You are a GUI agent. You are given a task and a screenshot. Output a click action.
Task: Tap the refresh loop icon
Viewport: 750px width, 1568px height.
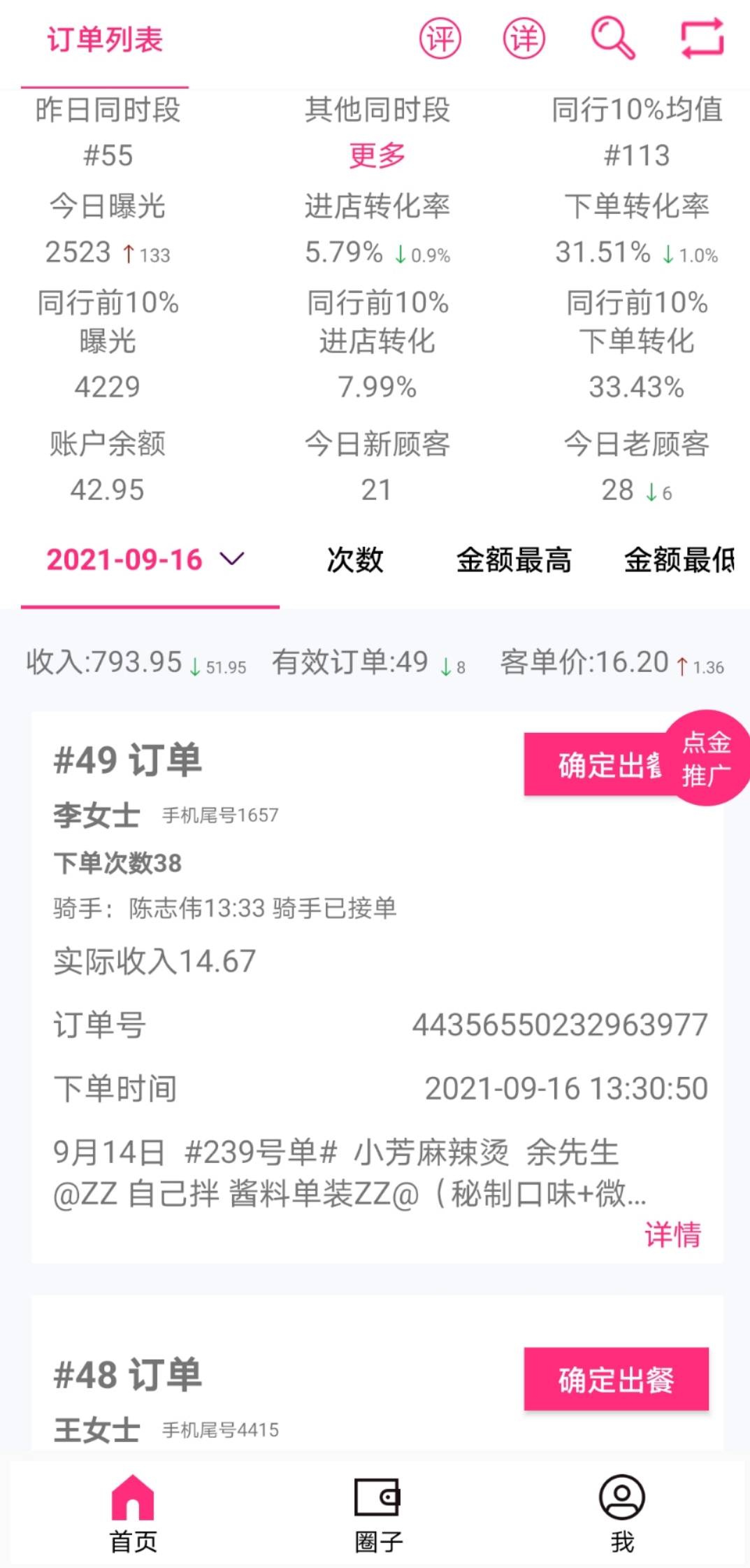[x=702, y=39]
